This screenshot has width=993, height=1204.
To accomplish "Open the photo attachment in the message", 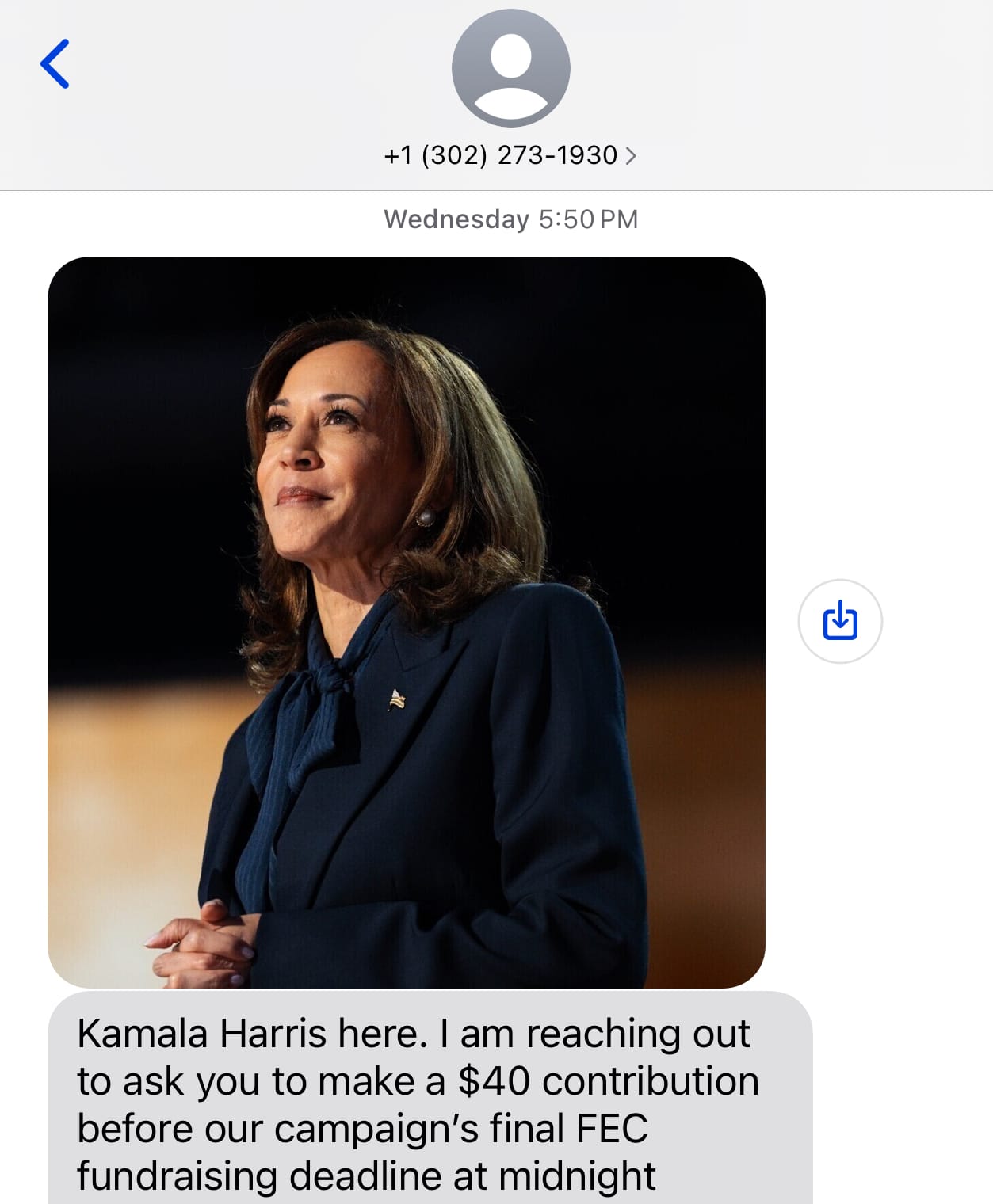I will pos(406,622).
